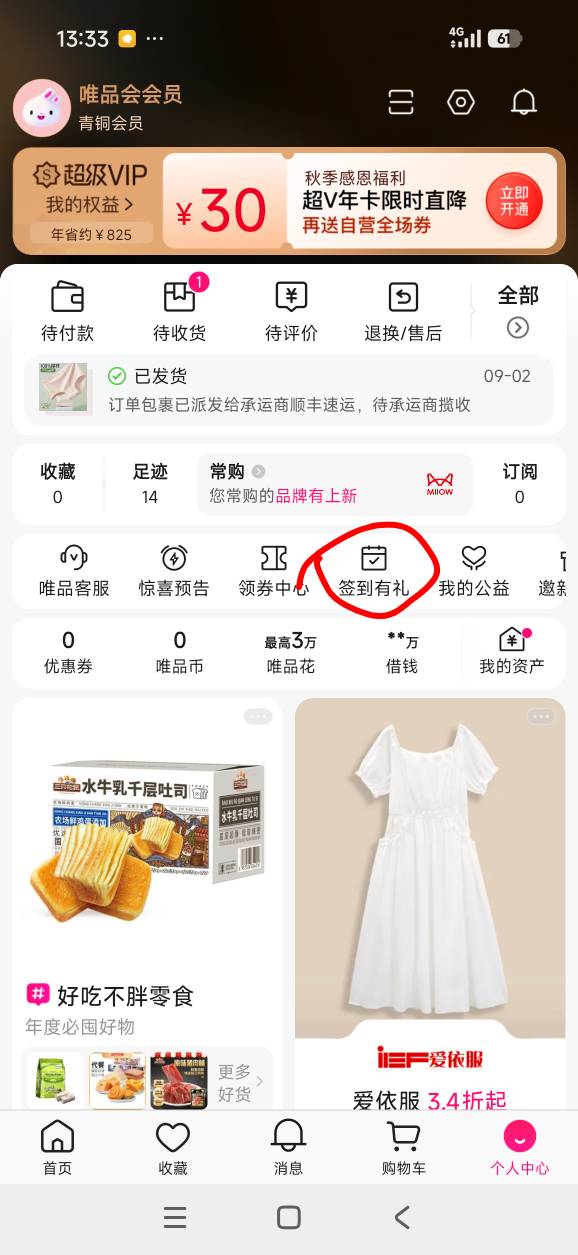This screenshot has width=578, height=1255.
Task: Show 全部 orders
Action: [x=518, y=311]
